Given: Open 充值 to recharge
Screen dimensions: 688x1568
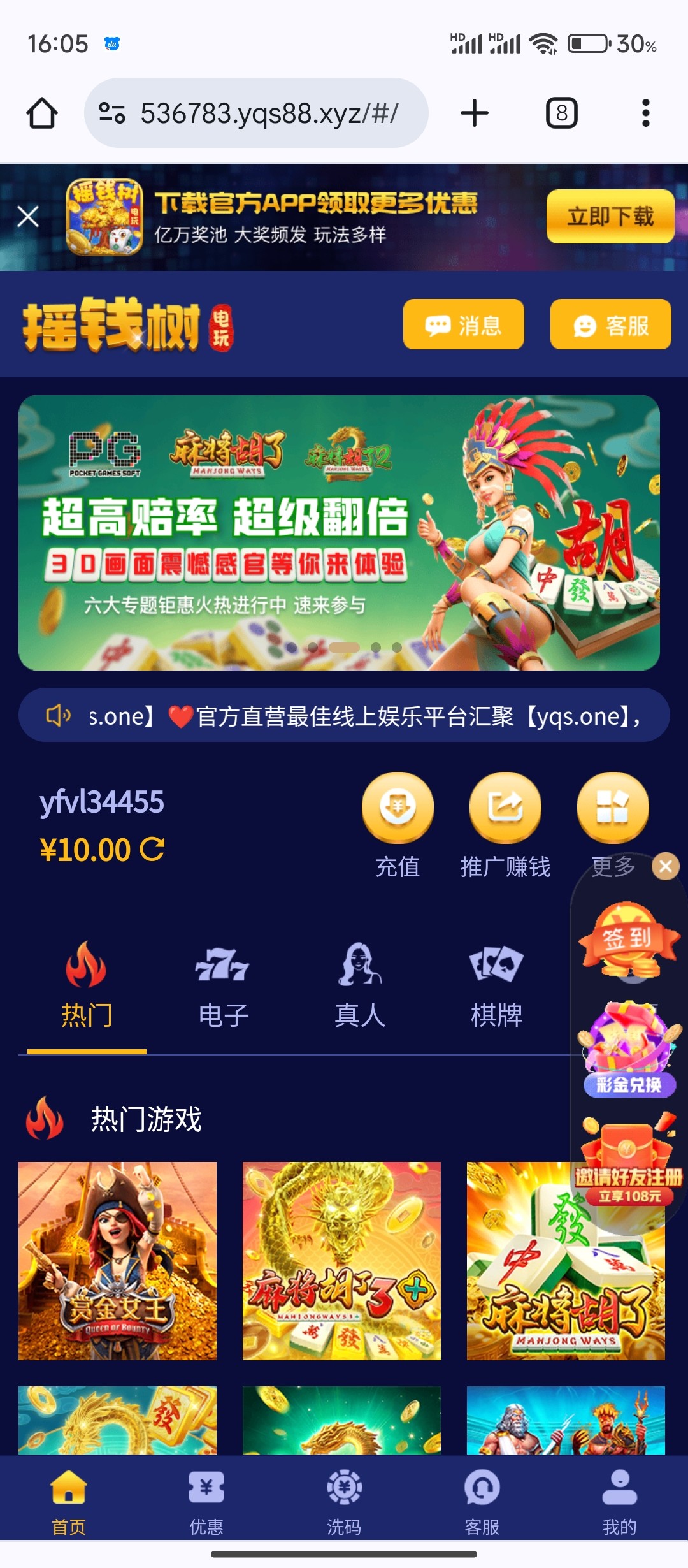Looking at the screenshot, I should 398,809.
